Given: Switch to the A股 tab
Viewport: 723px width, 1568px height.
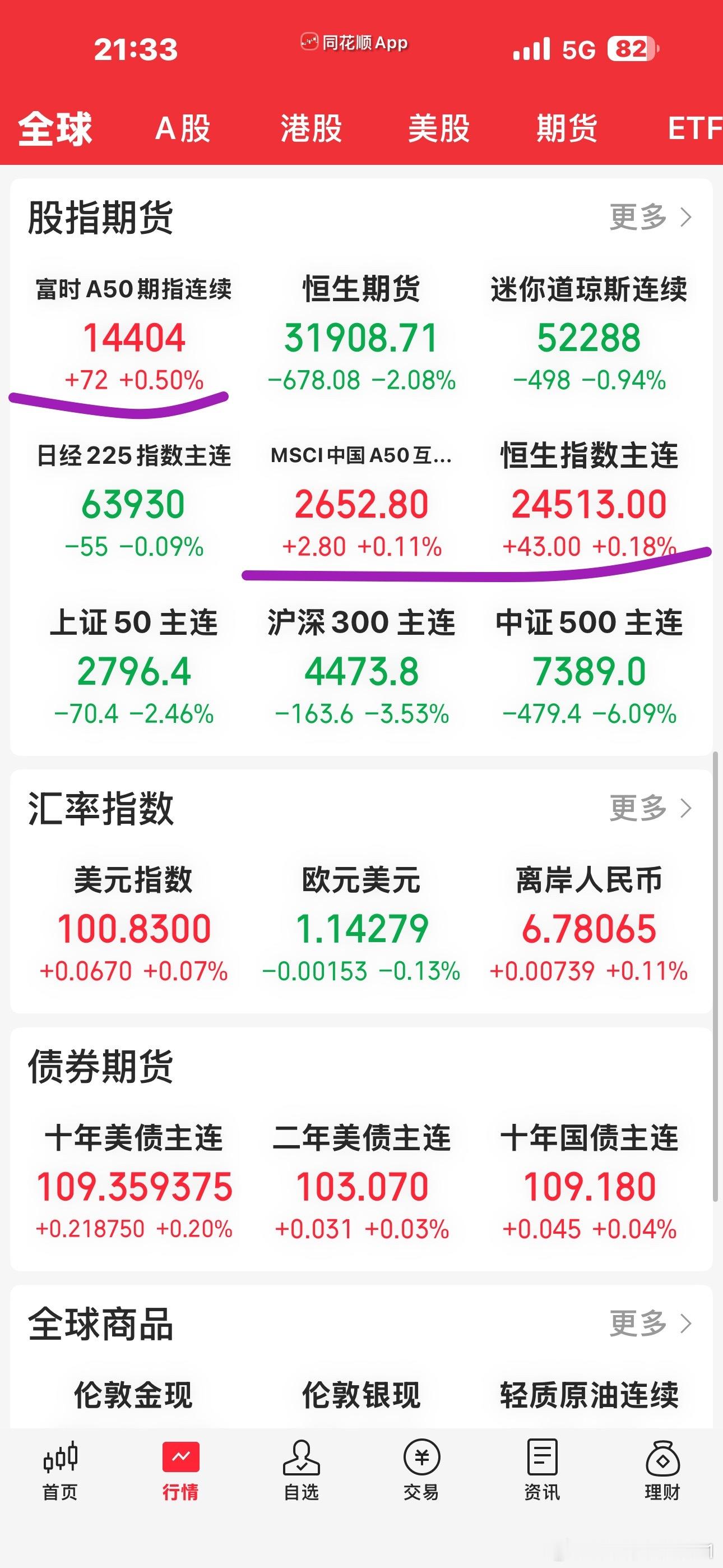Looking at the screenshot, I should click(x=183, y=128).
